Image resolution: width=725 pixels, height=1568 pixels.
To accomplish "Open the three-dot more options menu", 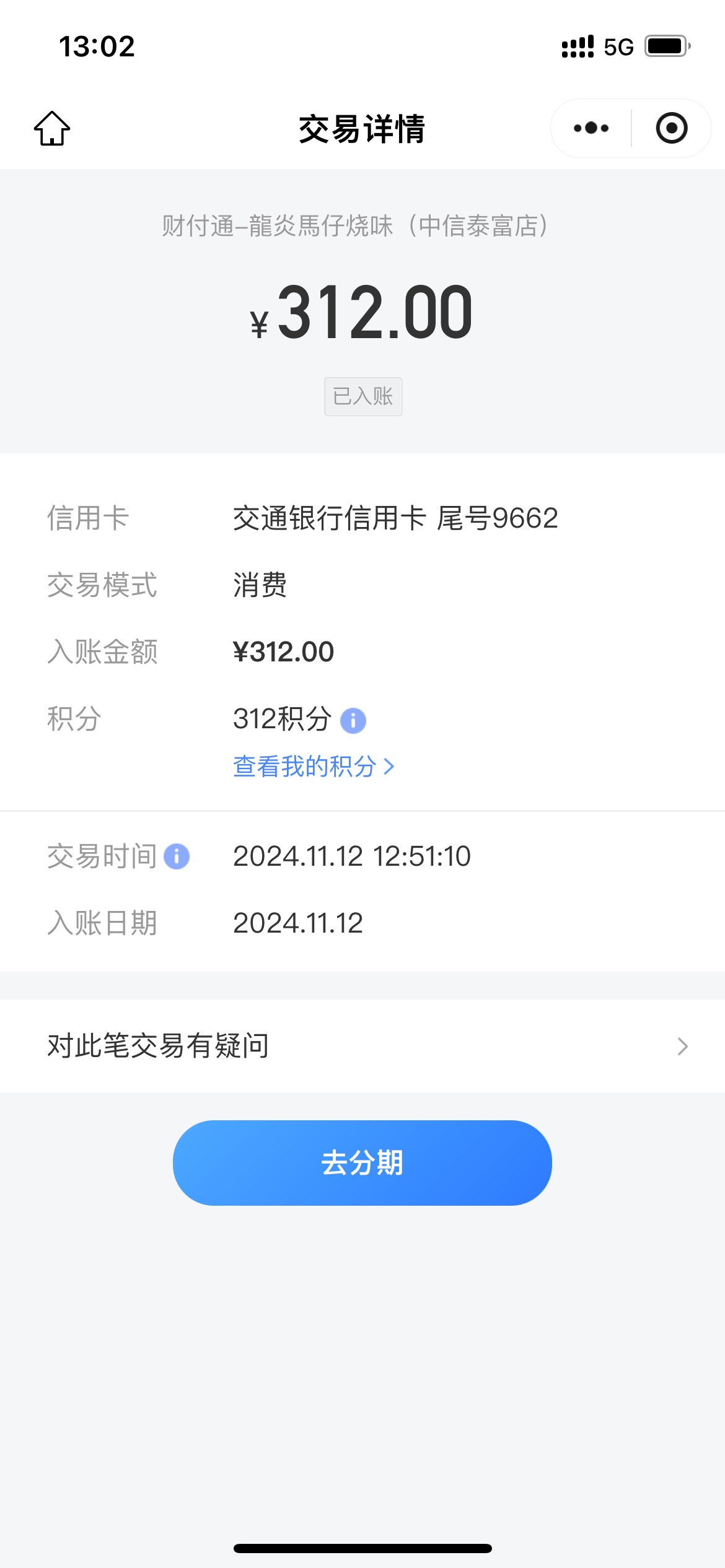I will click(x=591, y=128).
